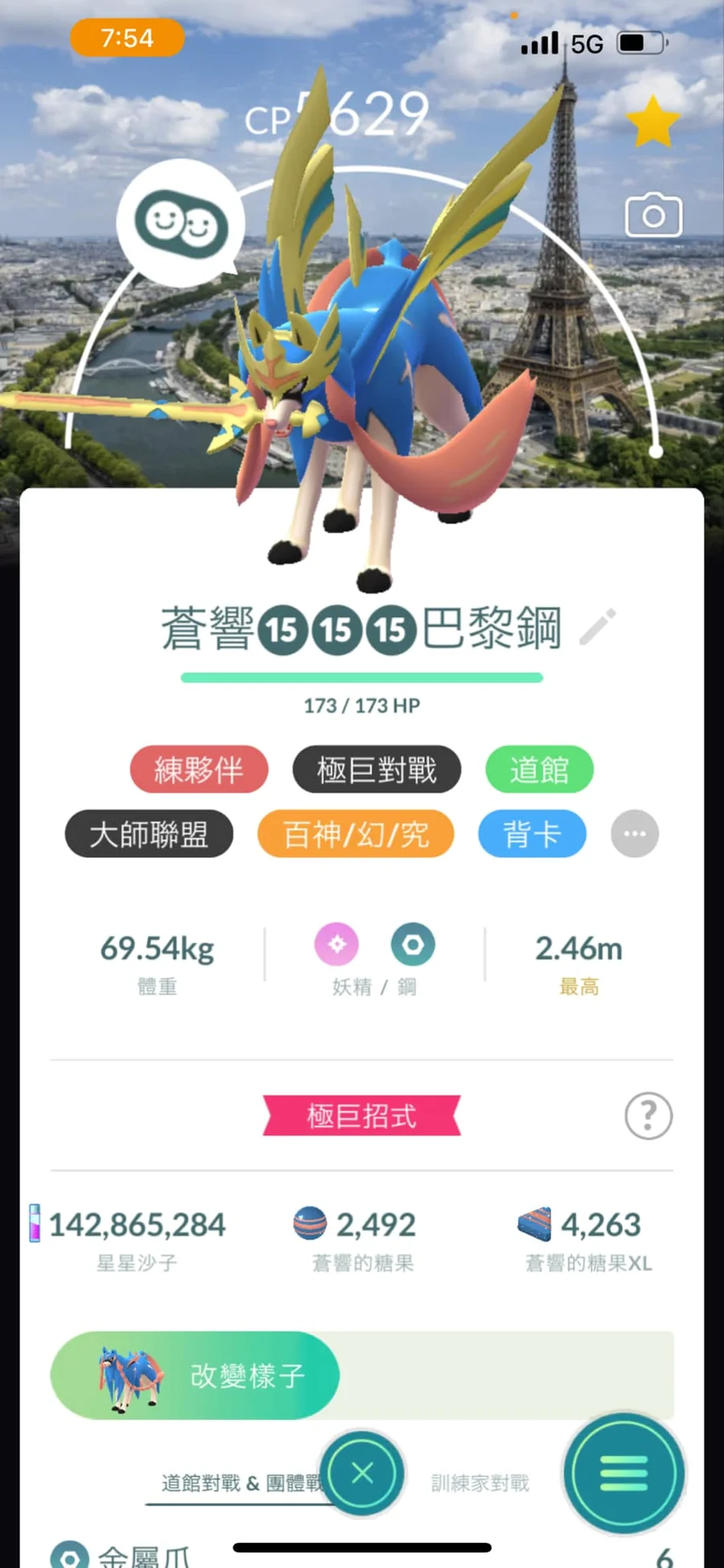Screen dimensions: 724x1568
Task: Open the green hamburger menu button
Action: (623, 1474)
